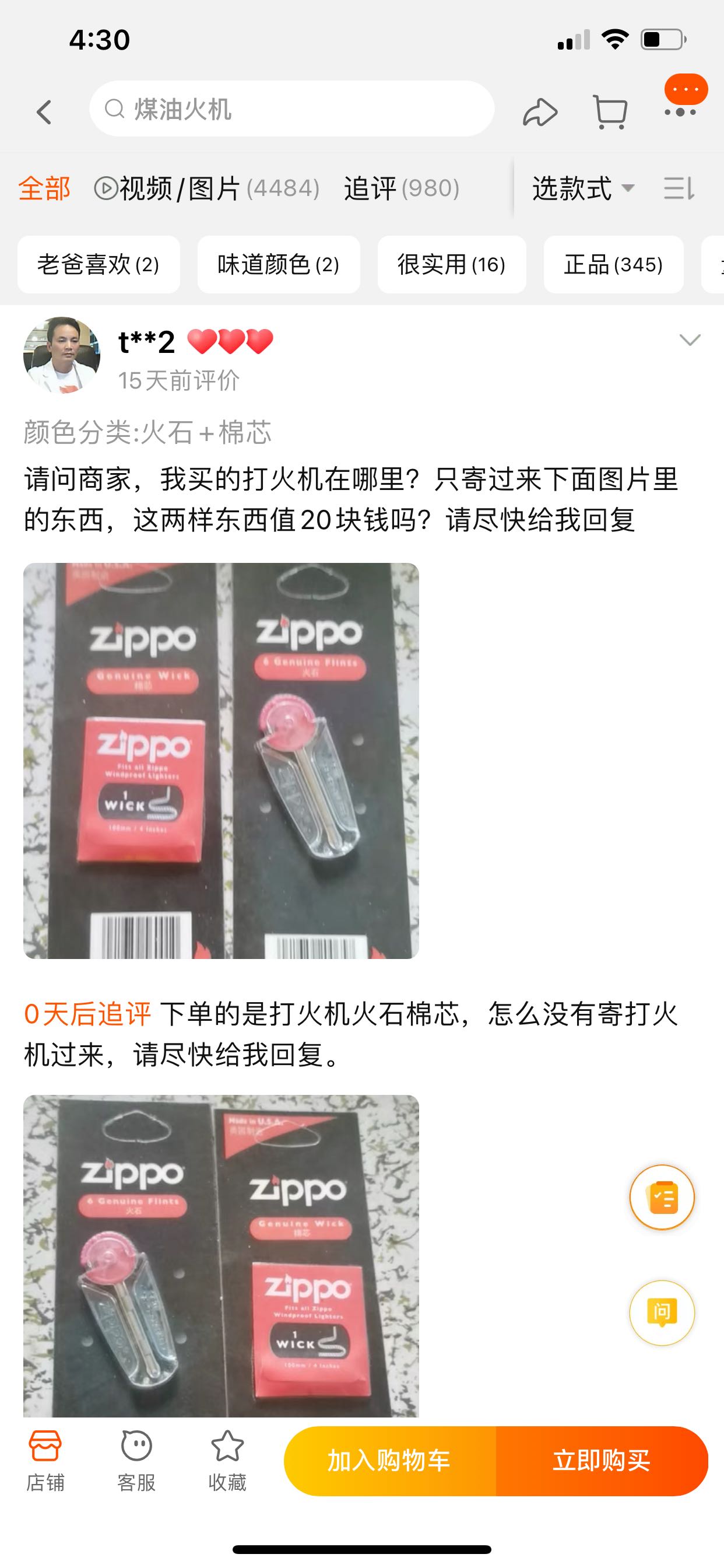Viewport: 724px width, 1568px height.
Task: Go back to the previous page
Action: coord(44,112)
